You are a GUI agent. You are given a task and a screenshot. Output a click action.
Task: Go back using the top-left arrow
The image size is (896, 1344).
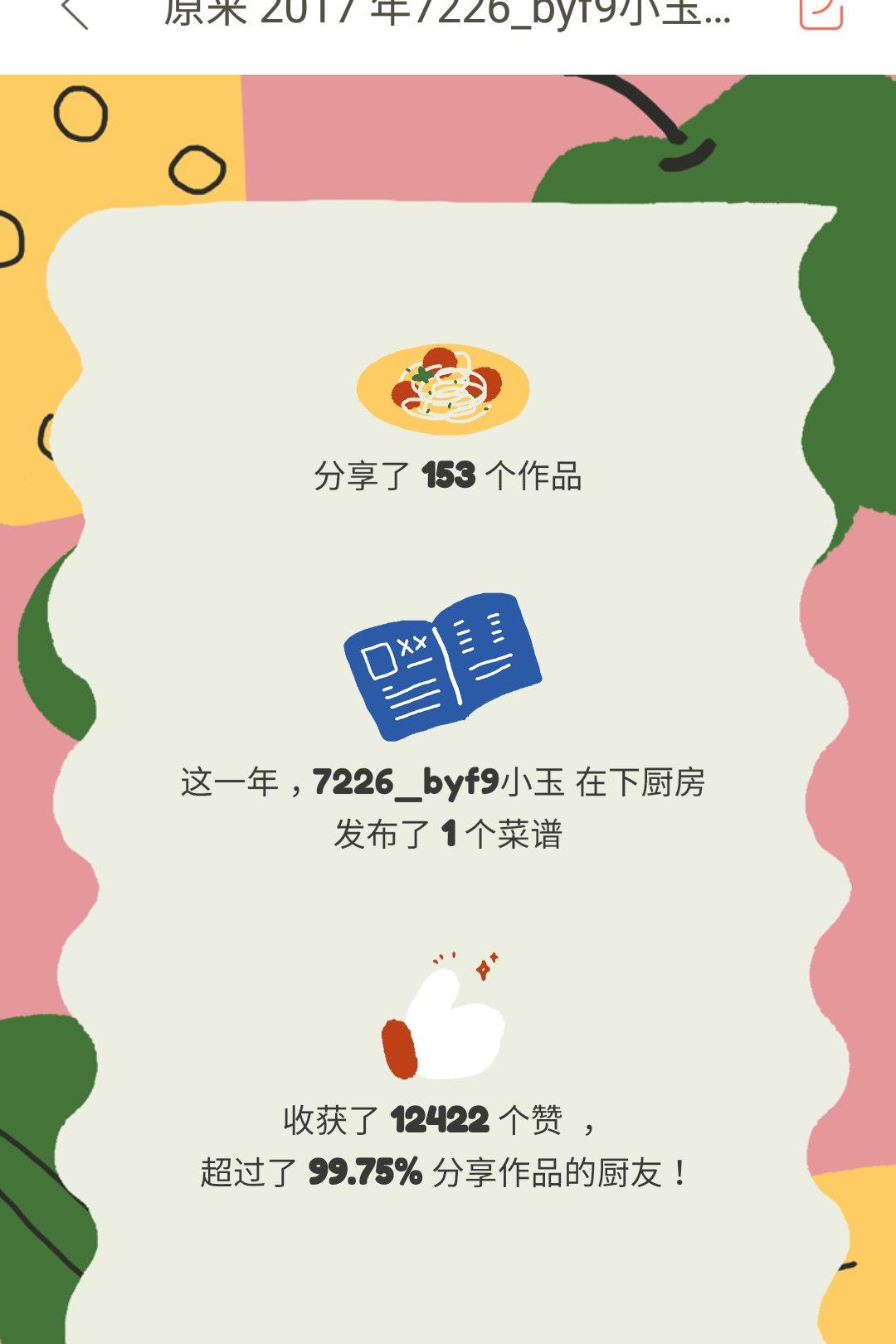(x=75, y=12)
